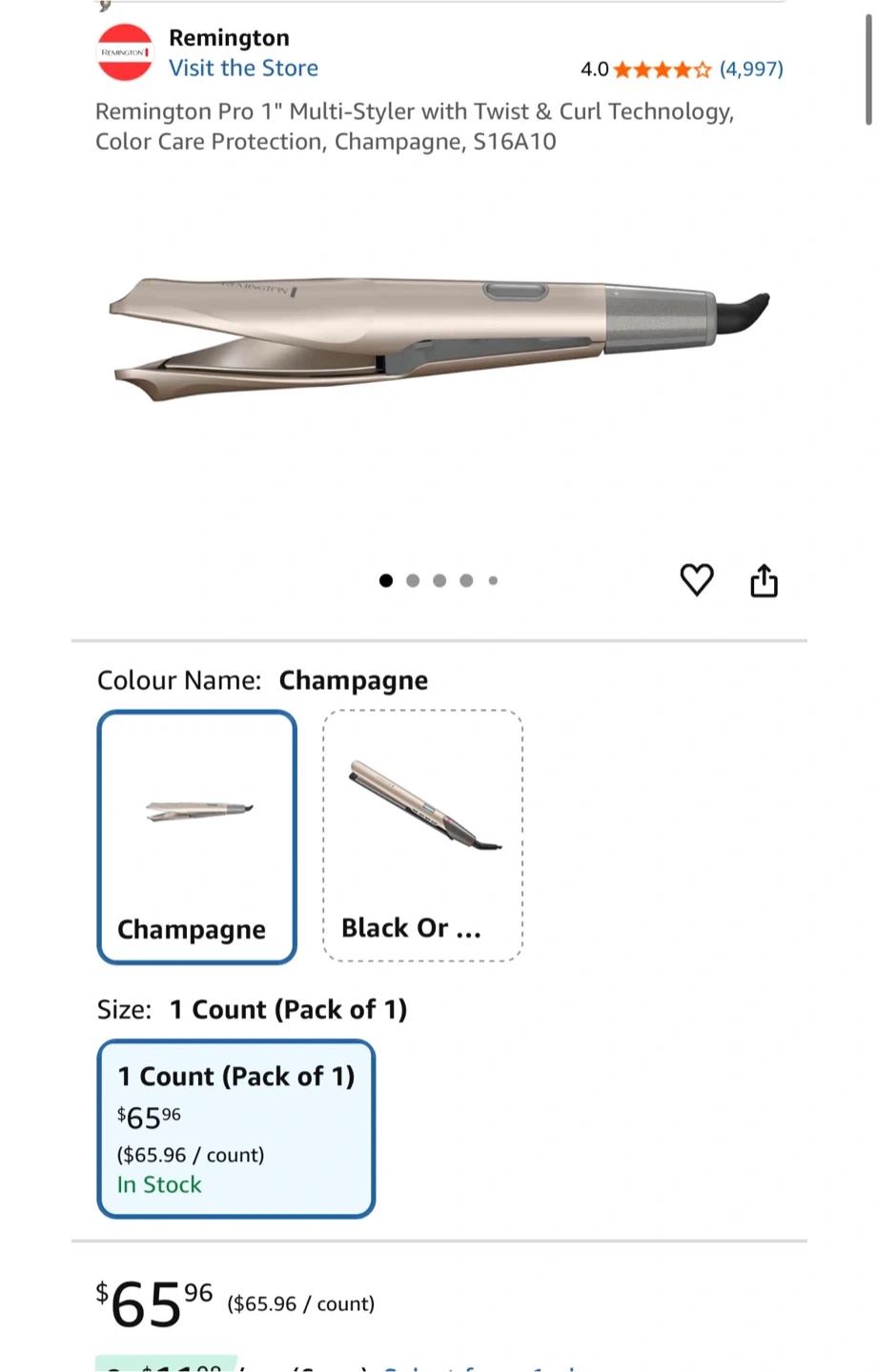
Task: Open the 4,997 customer ratings
Action: pyautogui.click(x=751, y=69)
